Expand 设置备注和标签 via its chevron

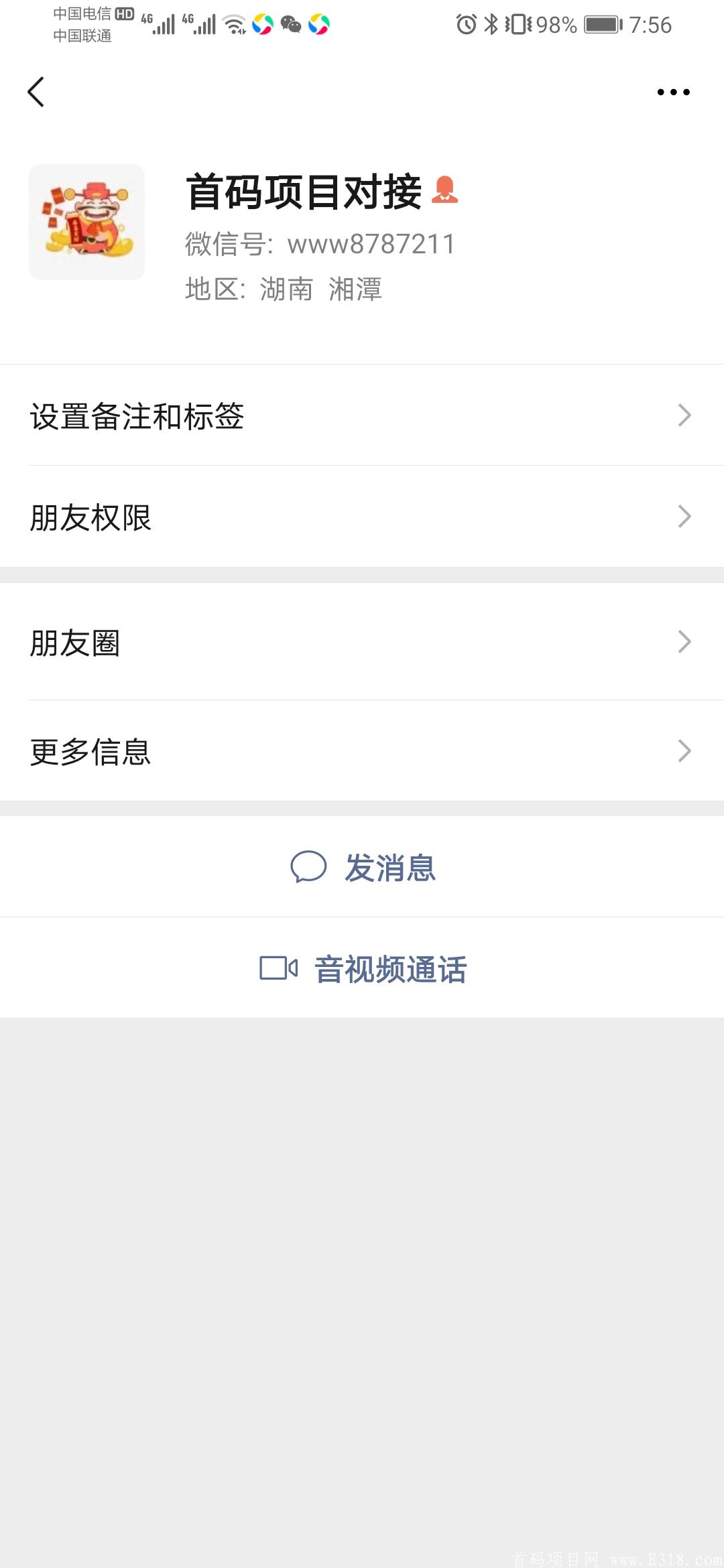(x=684, y=415)
